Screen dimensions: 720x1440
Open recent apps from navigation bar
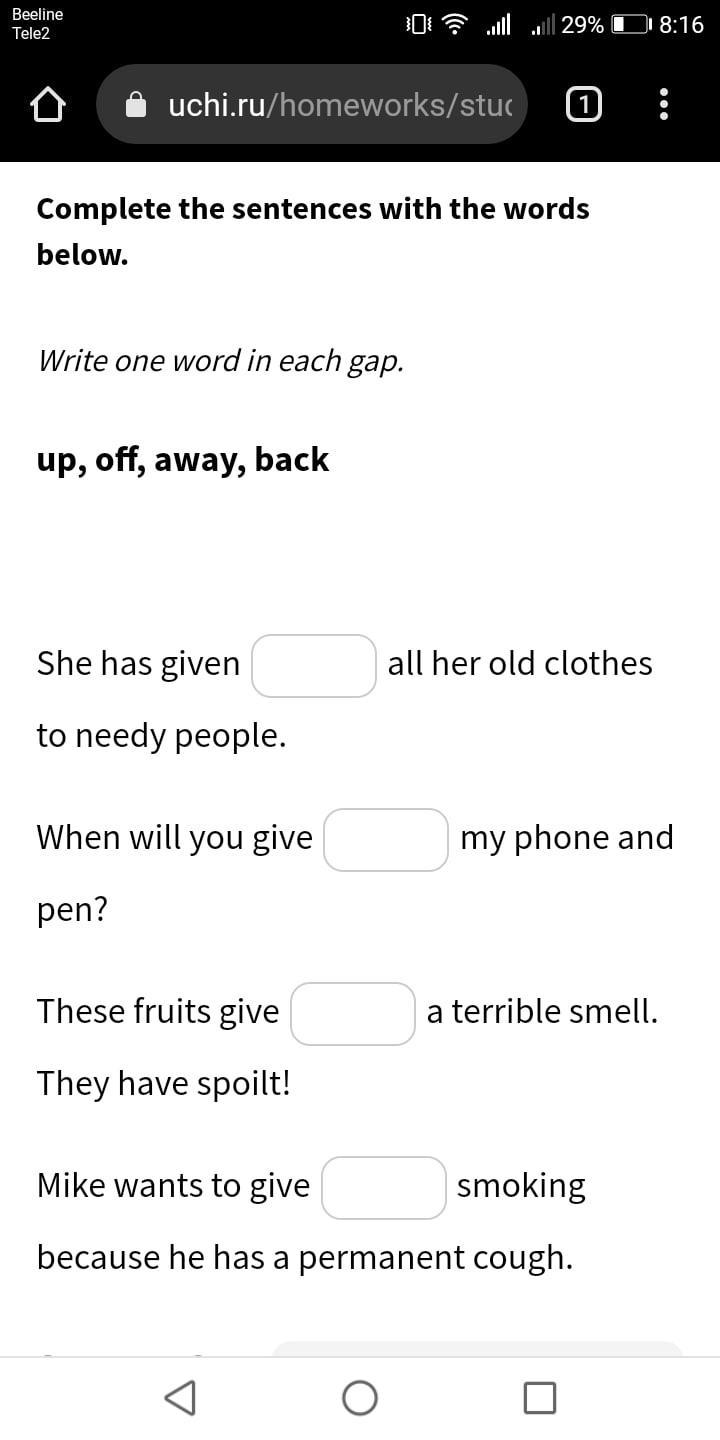tap(540, 1398)
